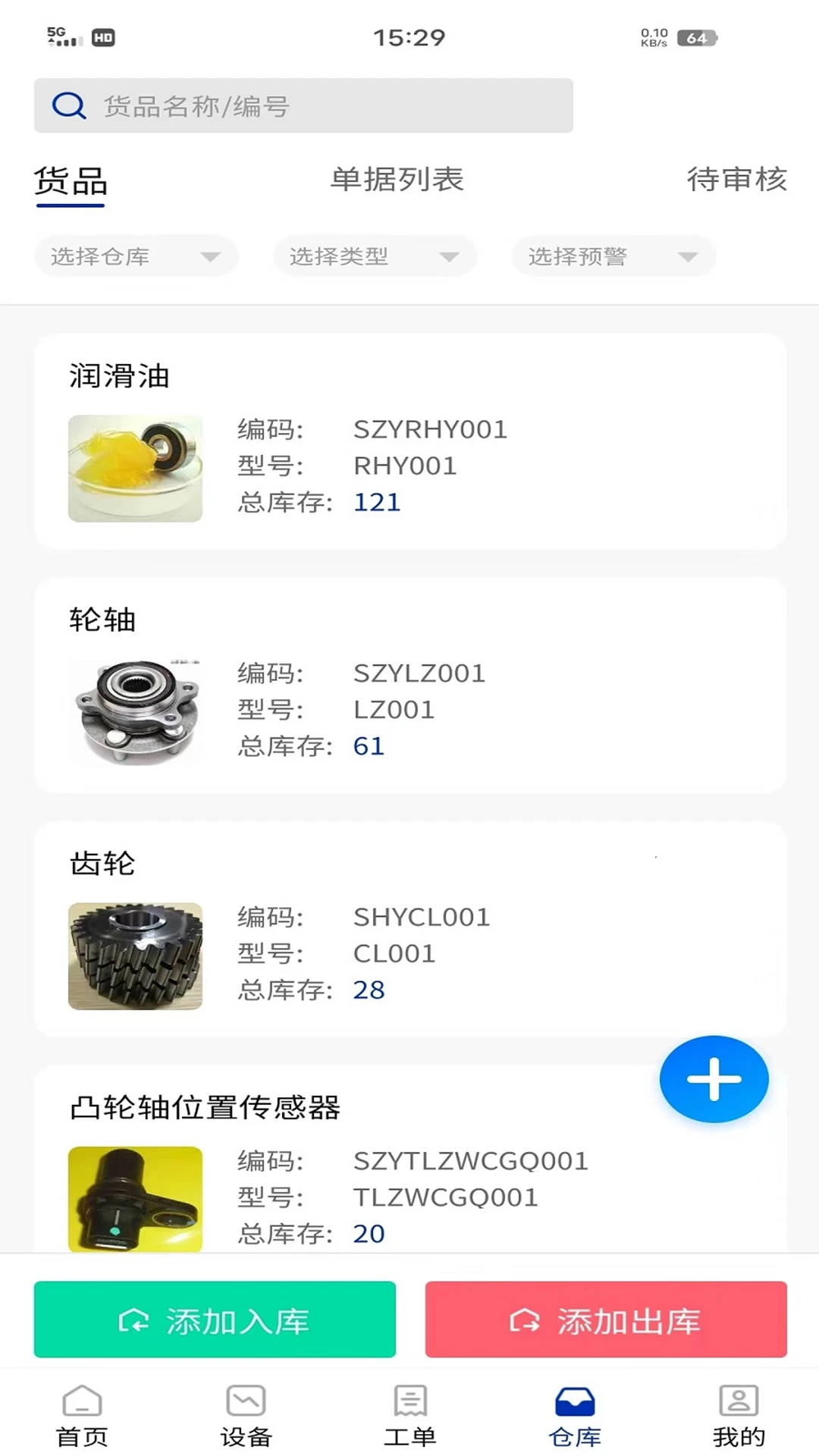Viewport: 819px width, 1456px height.
Task: Click the search magnifier icon
Action: pyautogui.click(x=69, y=105)
